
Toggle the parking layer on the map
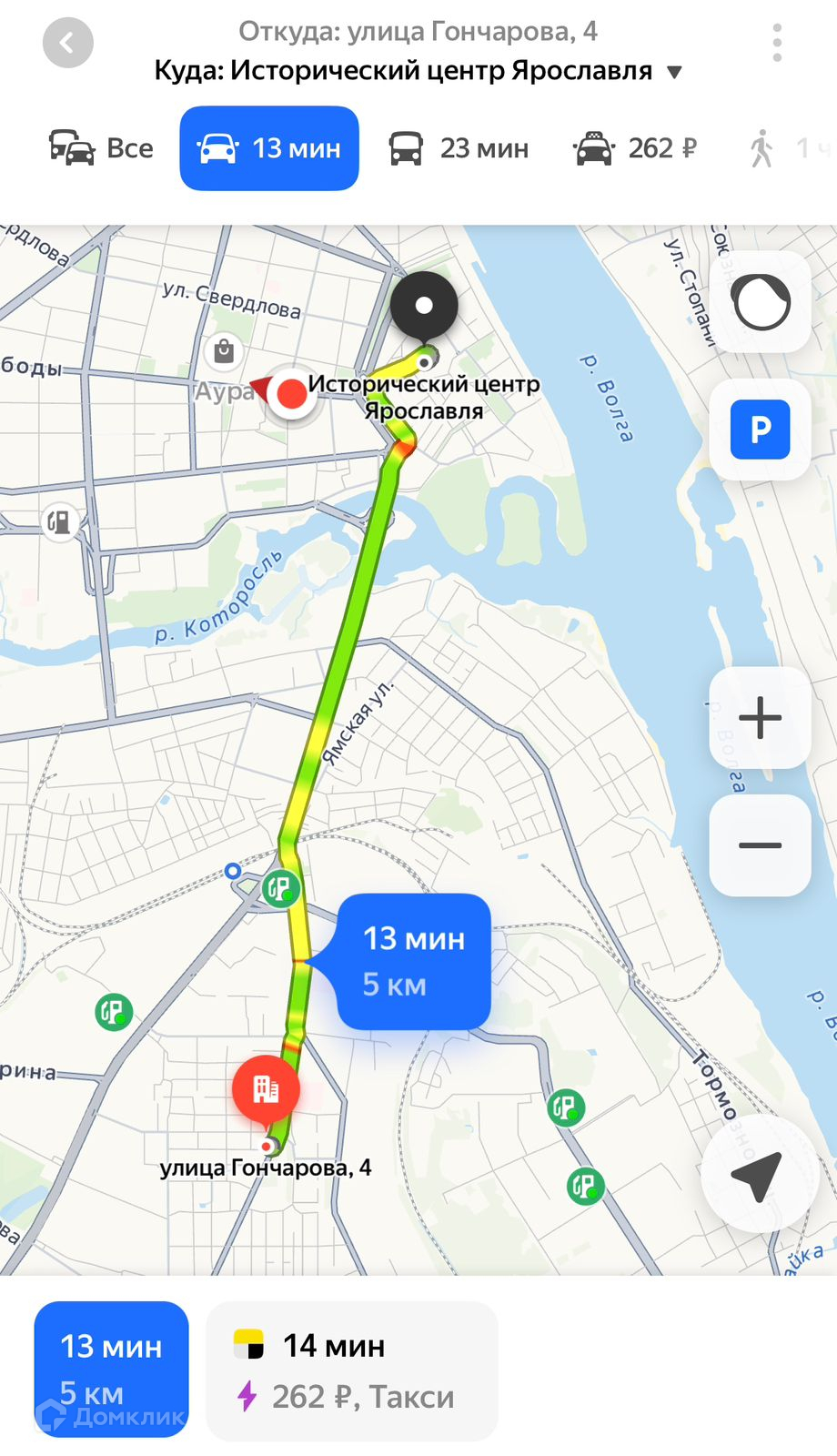pos(761,429)
